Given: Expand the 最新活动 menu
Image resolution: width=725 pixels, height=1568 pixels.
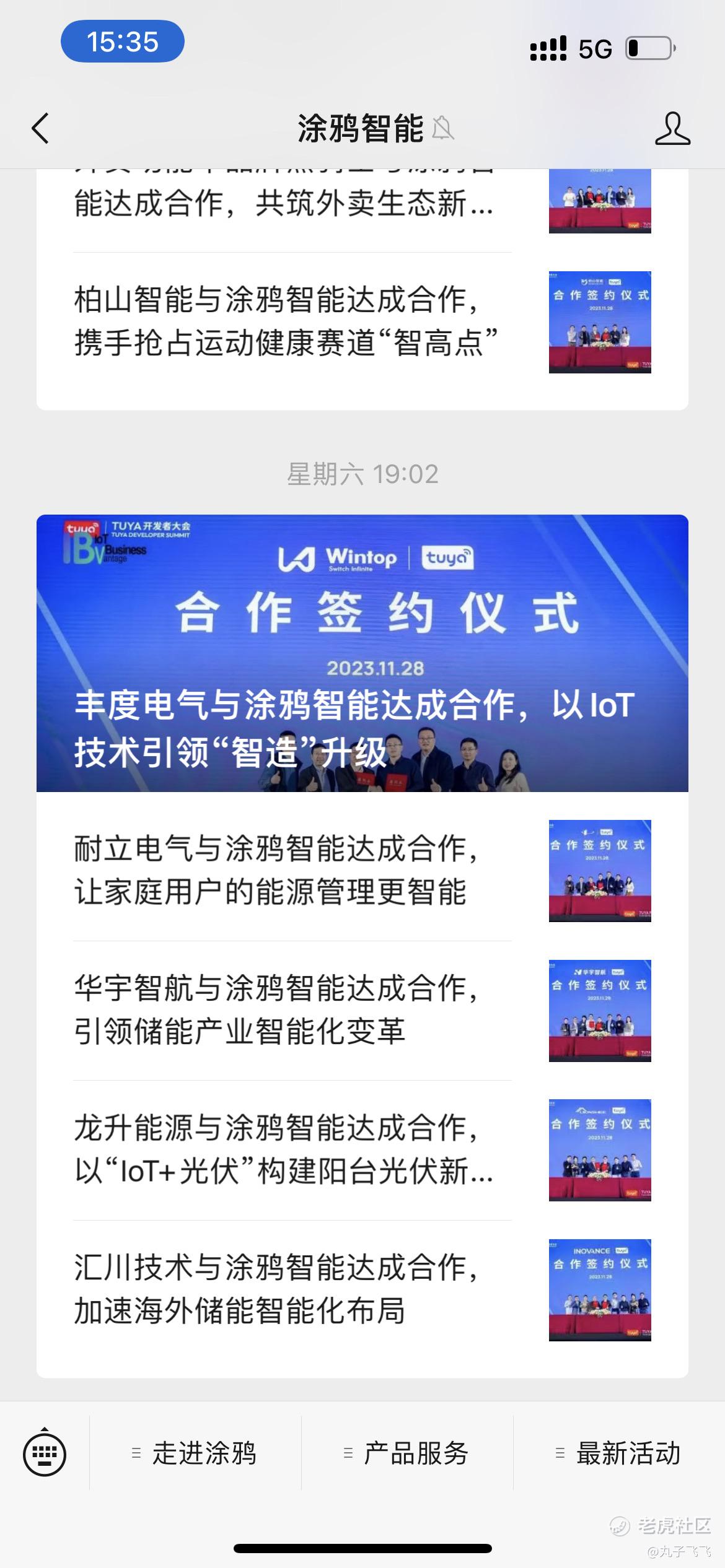Looking at the screenshot, I should click(x=619, y=1453).
